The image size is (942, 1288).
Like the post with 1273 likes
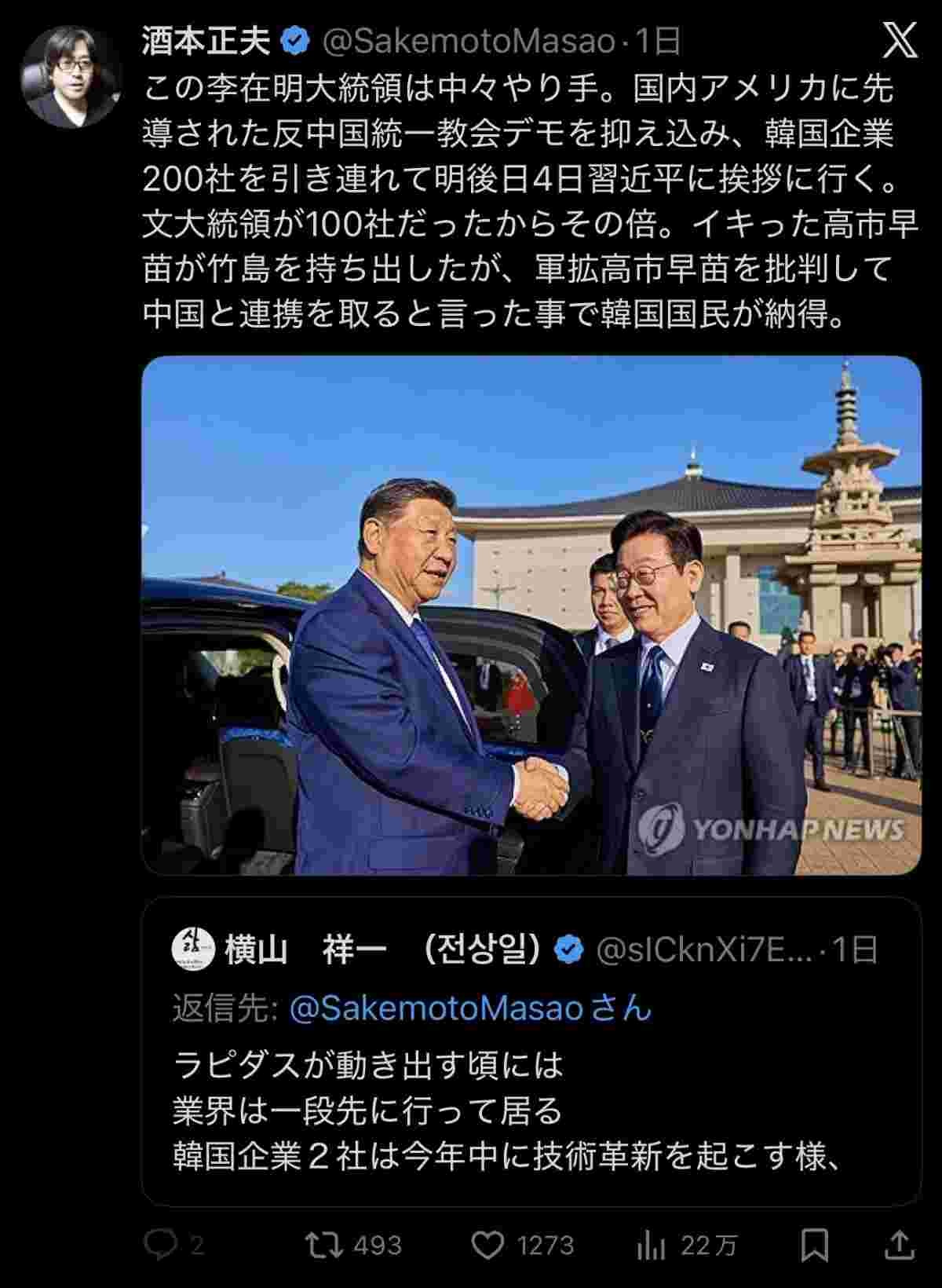487,1245
